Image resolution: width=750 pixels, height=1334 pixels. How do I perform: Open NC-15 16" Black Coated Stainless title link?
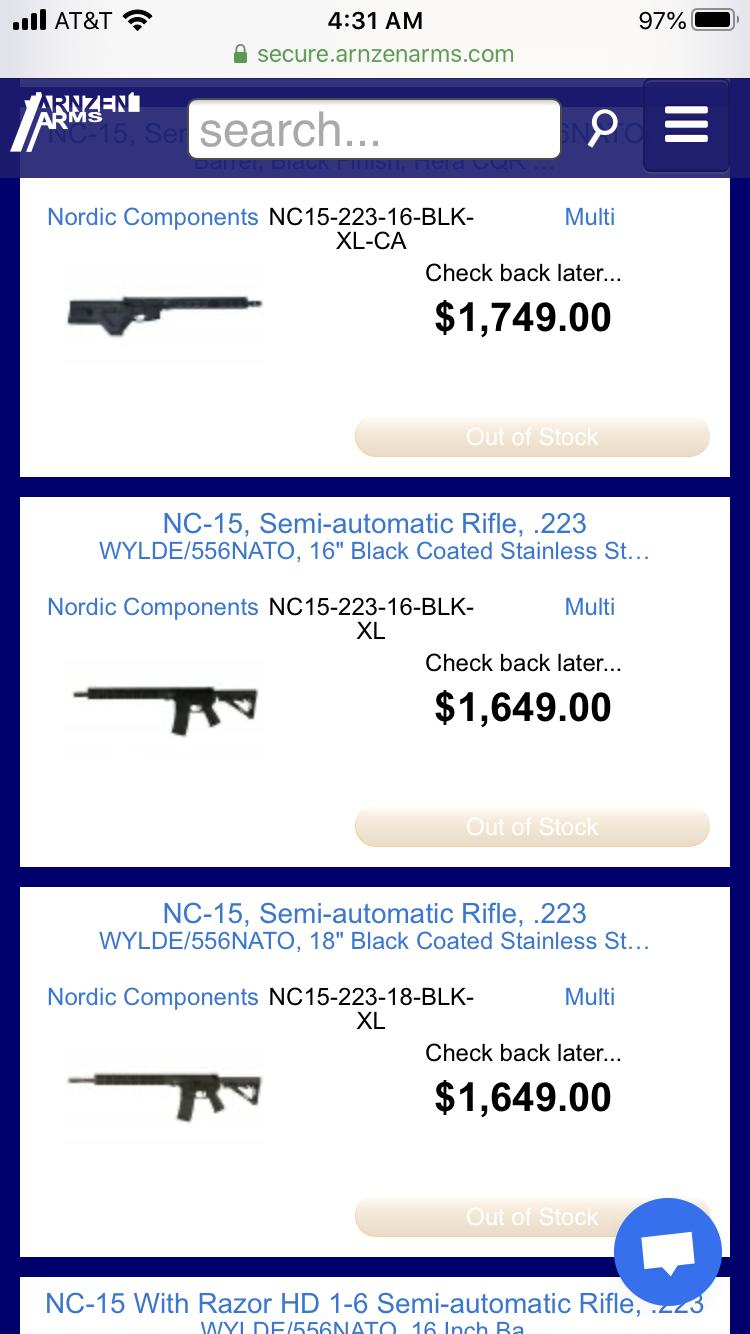click(374, 537)
